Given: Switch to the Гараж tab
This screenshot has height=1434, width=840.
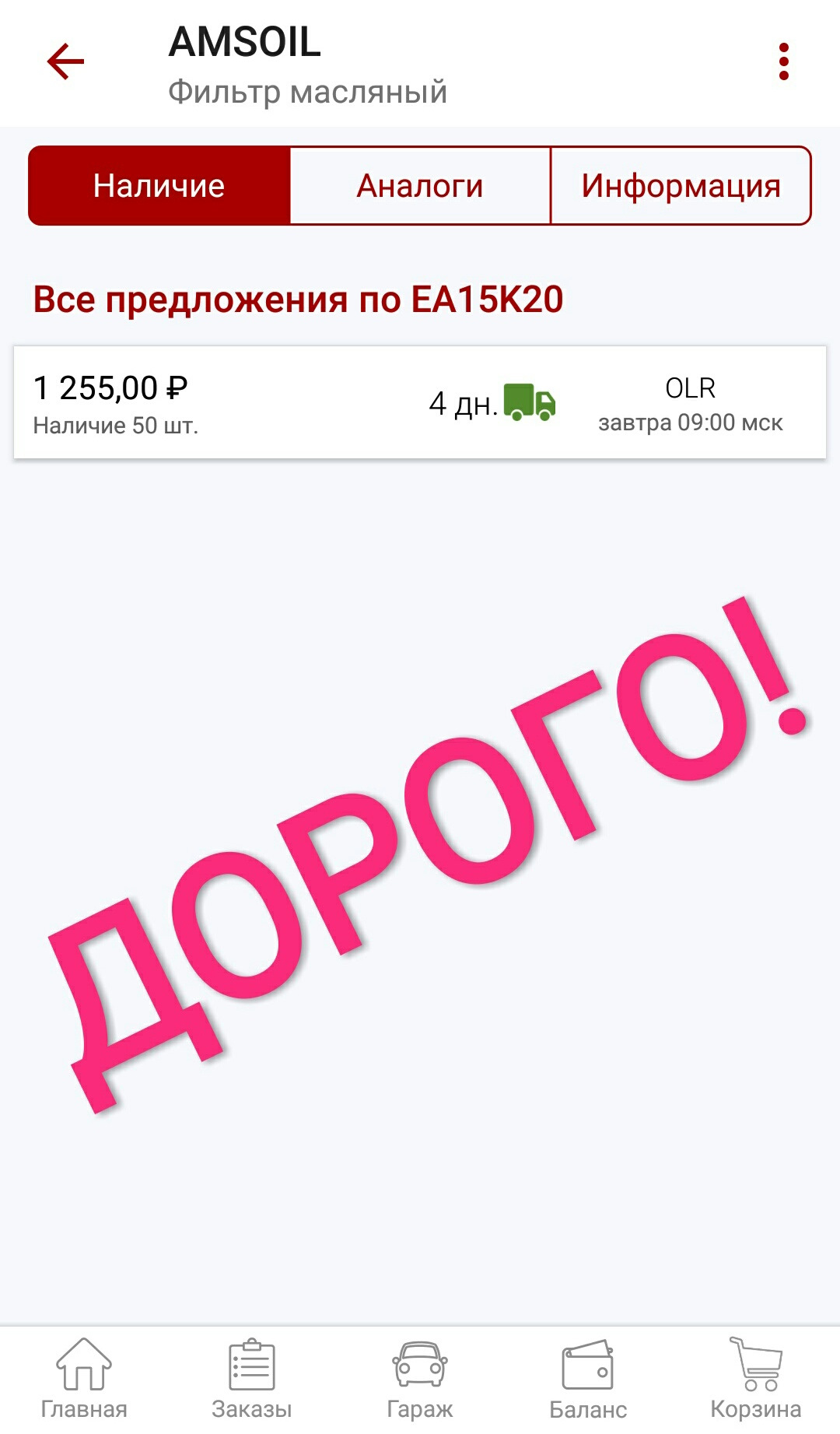Looking at the screenshot, I should point(420,1379).
